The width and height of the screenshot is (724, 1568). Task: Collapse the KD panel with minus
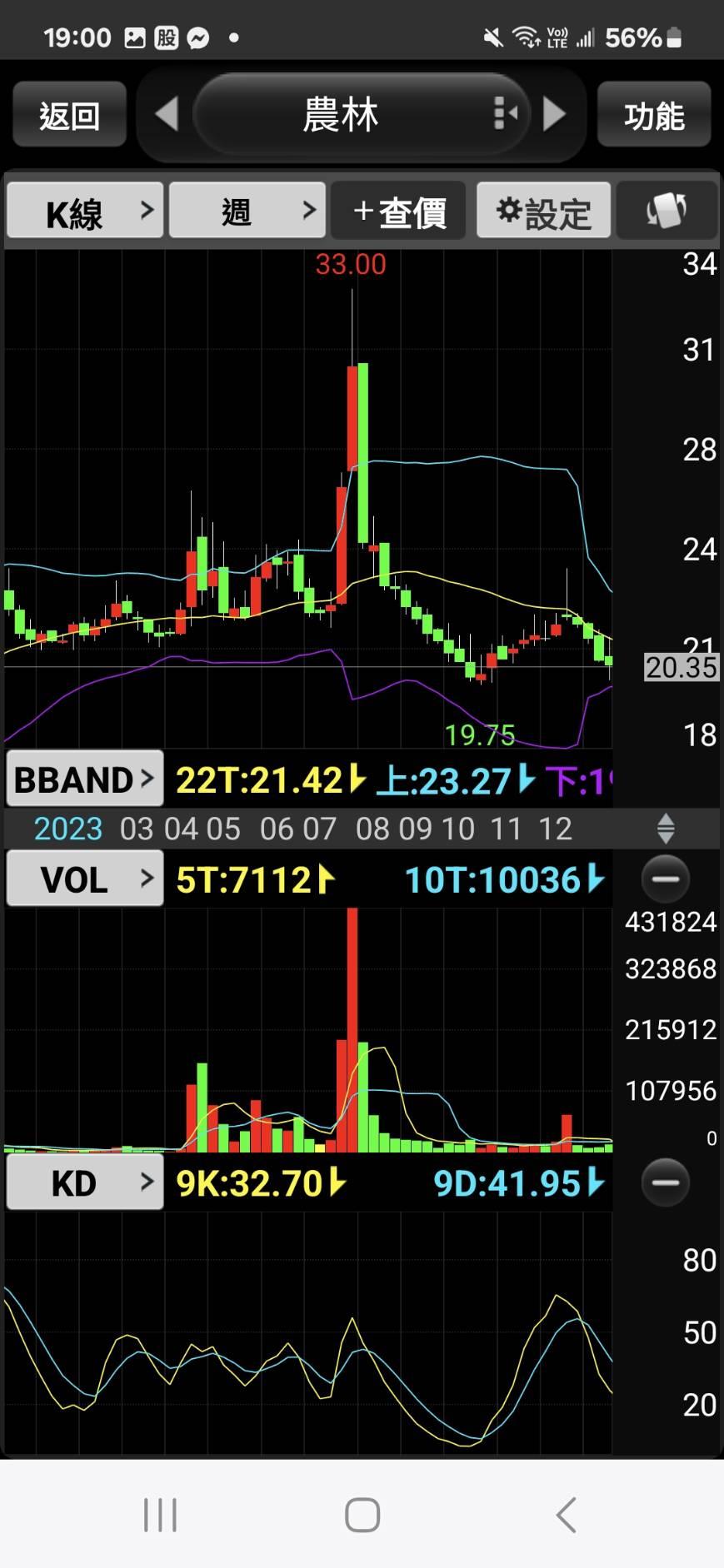click(x=665, y=1182)
